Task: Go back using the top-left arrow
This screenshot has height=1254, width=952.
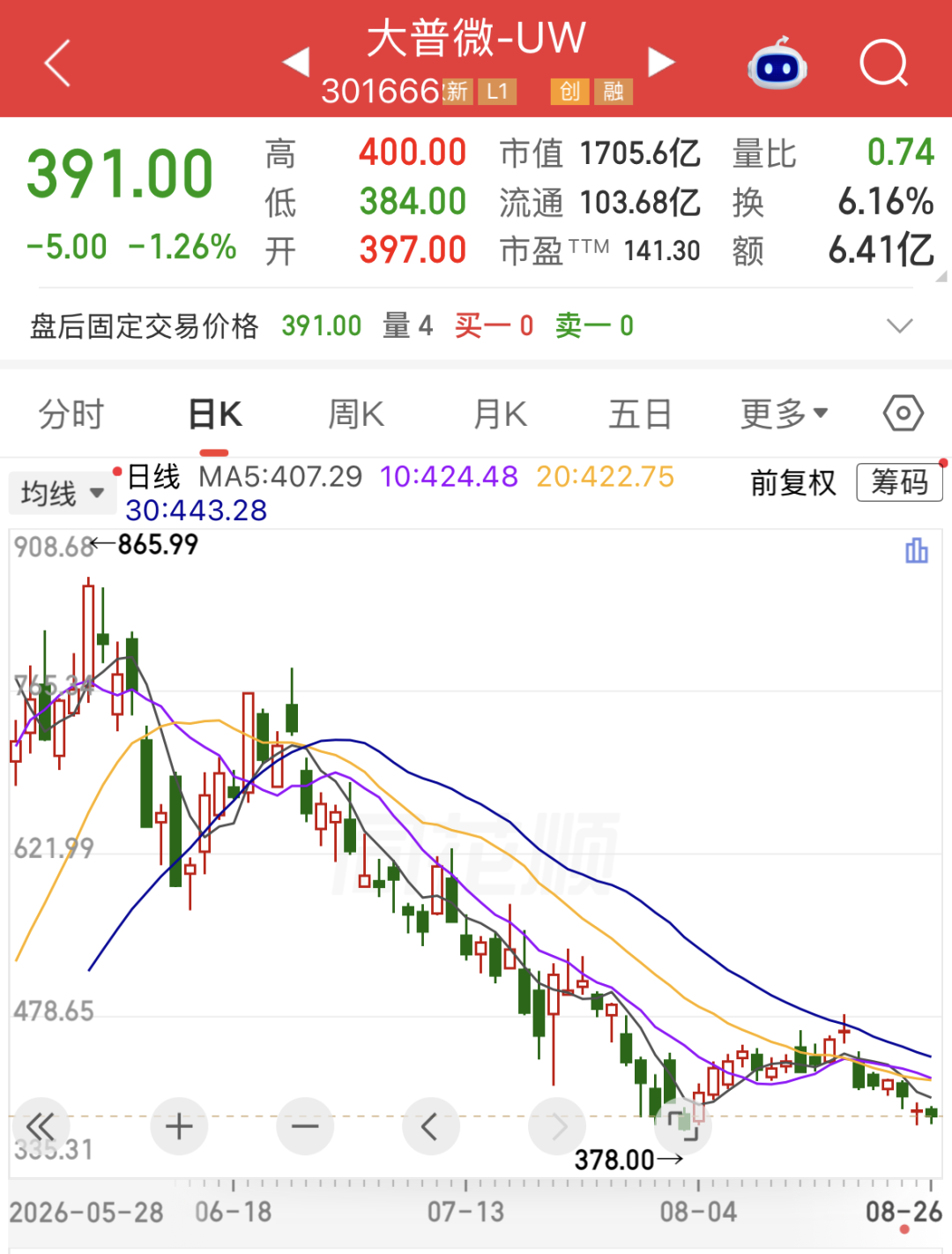Action: tap(57, 63)
